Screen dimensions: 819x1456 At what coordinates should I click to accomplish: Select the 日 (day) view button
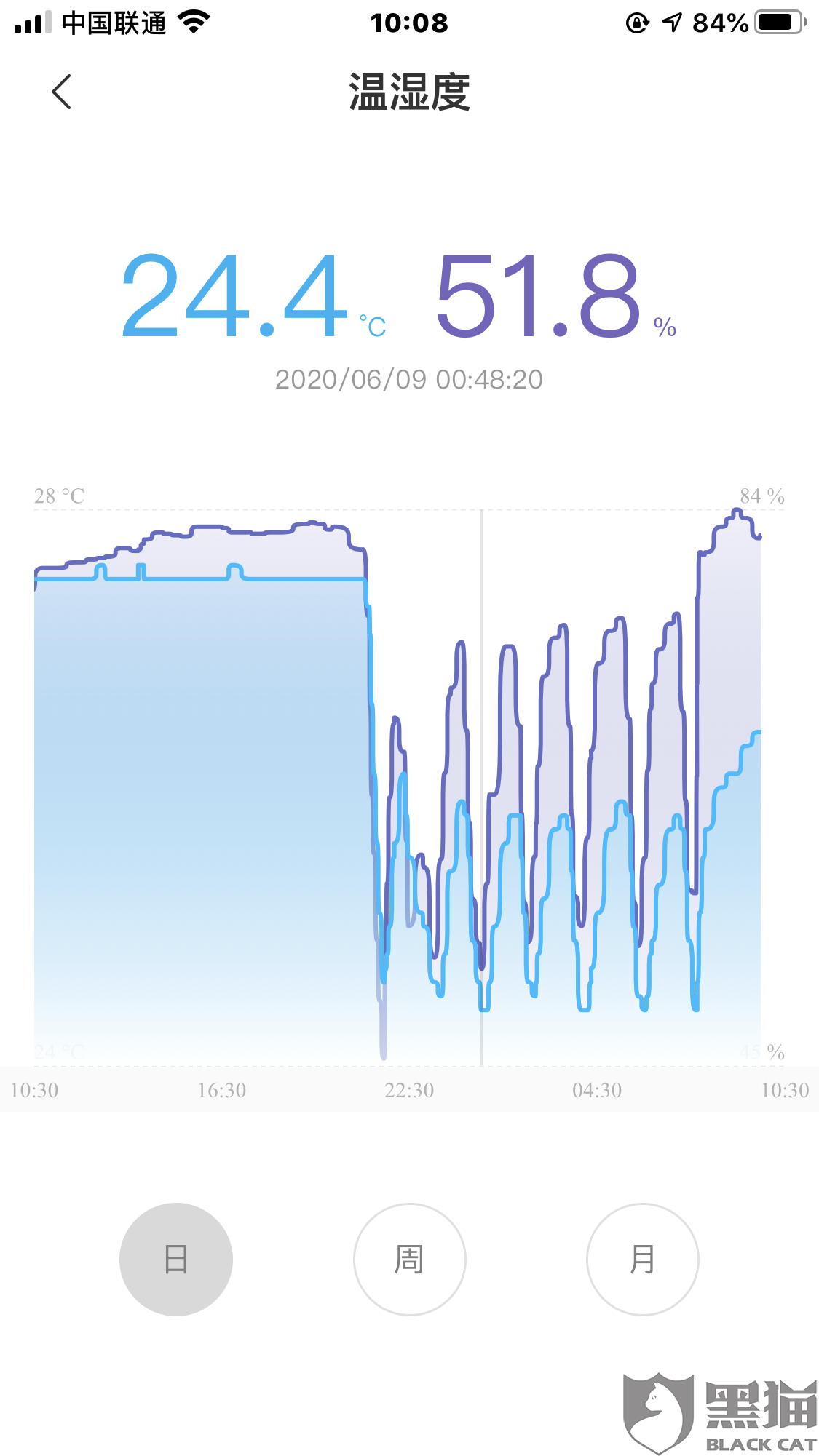coord(176,1259)
